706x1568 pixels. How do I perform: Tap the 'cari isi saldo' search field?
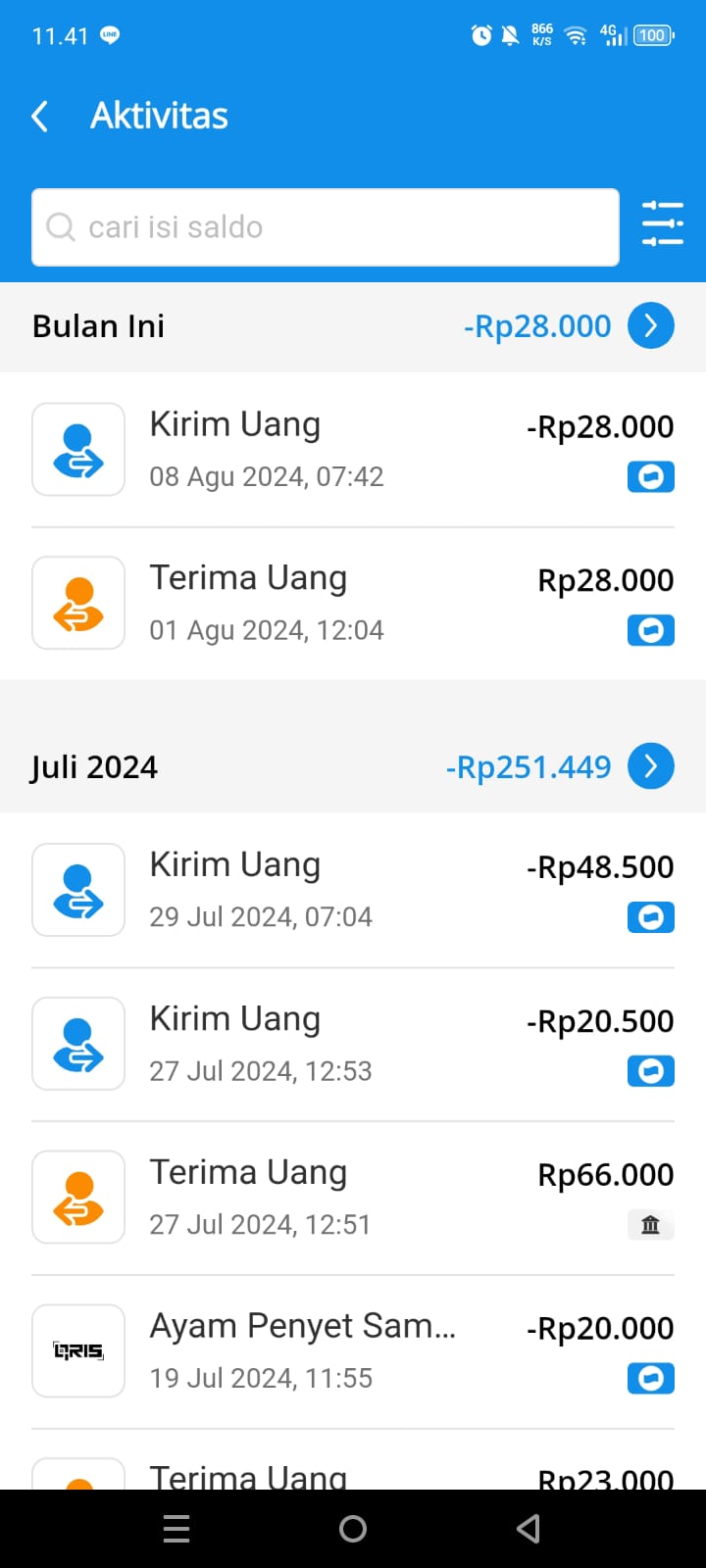click(326, 227)
